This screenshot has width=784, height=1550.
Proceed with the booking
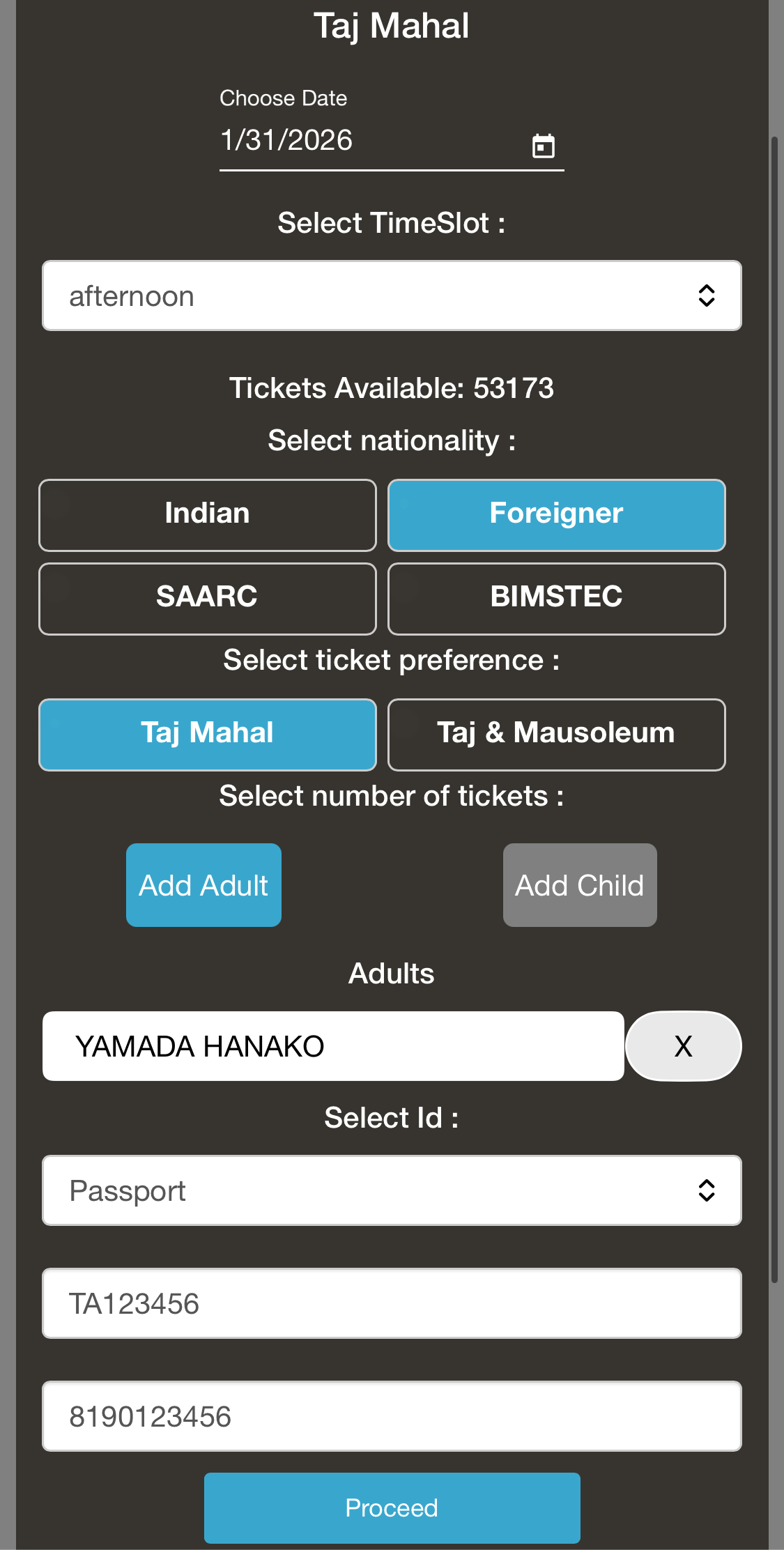[392, 1508]
